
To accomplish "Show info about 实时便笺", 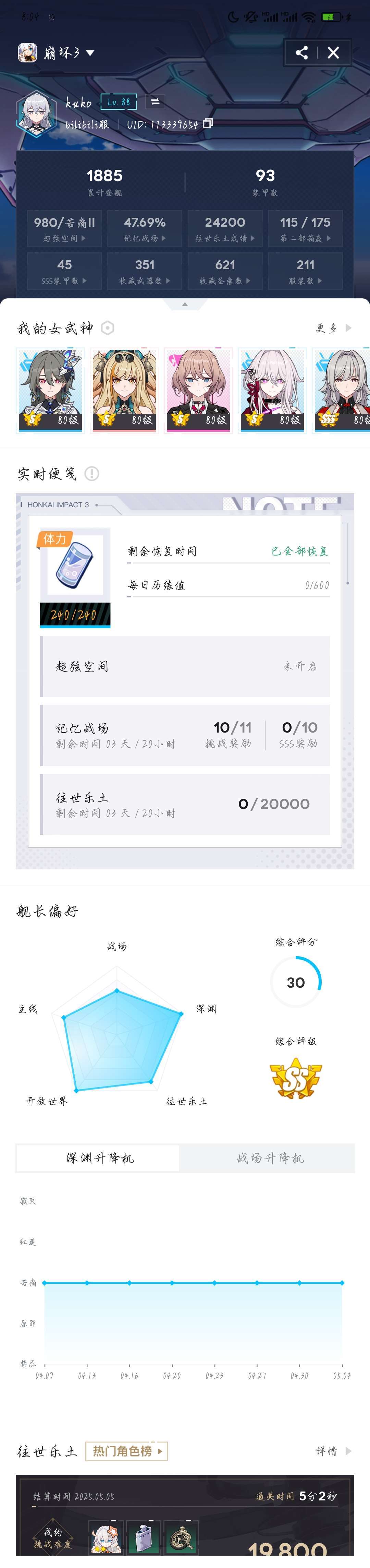I will (x=92, y=474).
